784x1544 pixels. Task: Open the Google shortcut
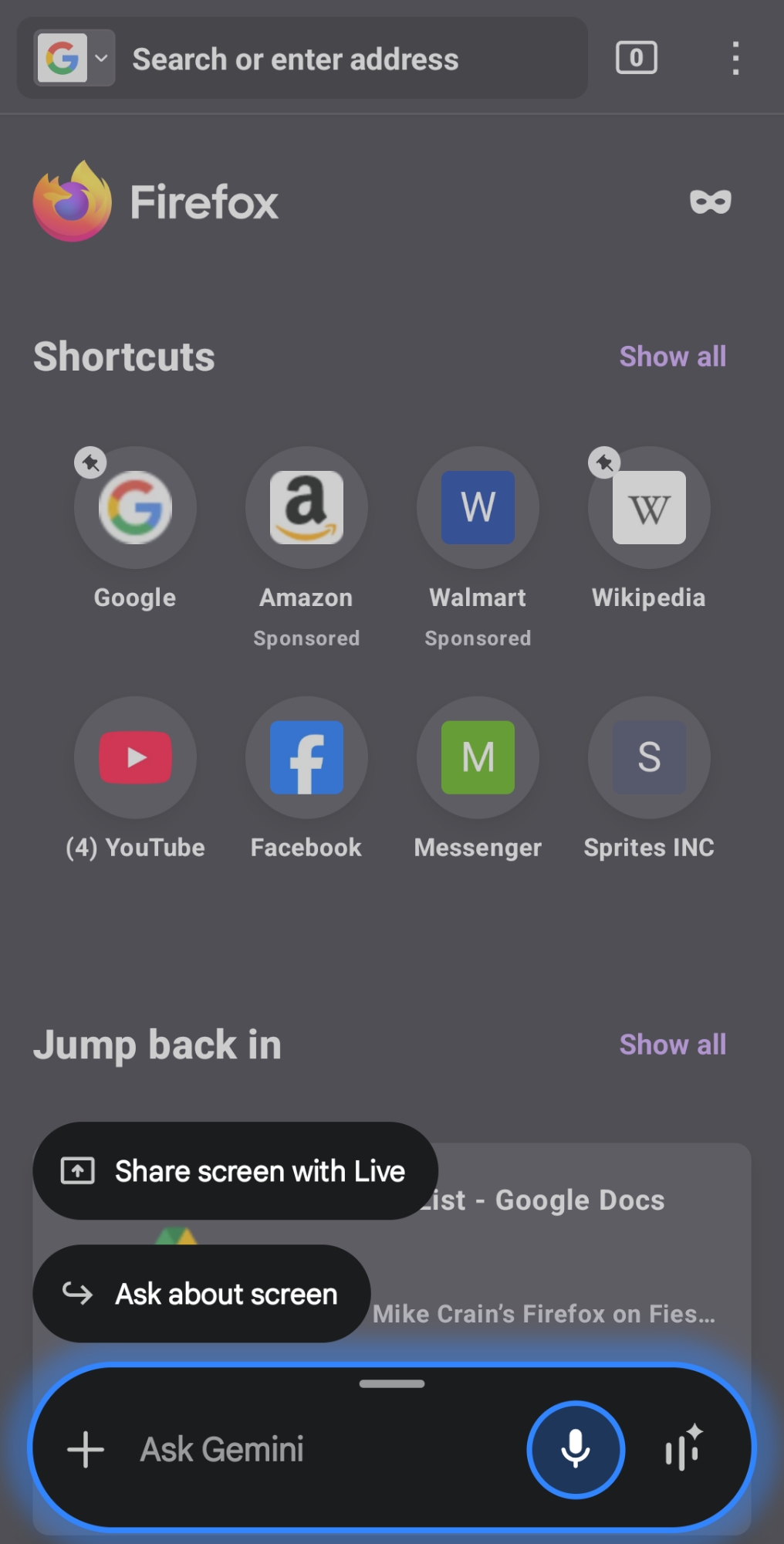pyautogui.click(x=135, y=508)
